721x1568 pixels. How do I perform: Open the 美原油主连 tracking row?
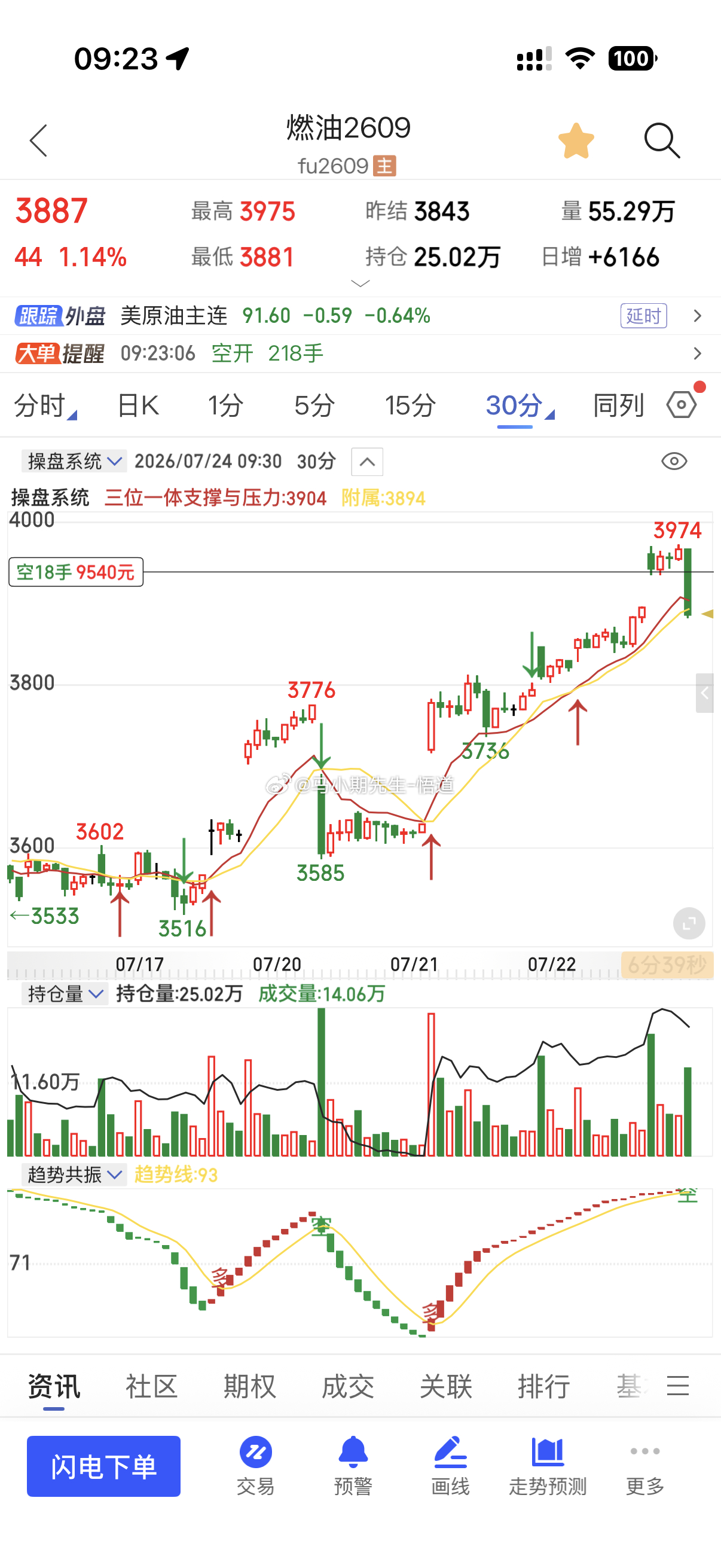pyautogui.click(x=360, y=316)
